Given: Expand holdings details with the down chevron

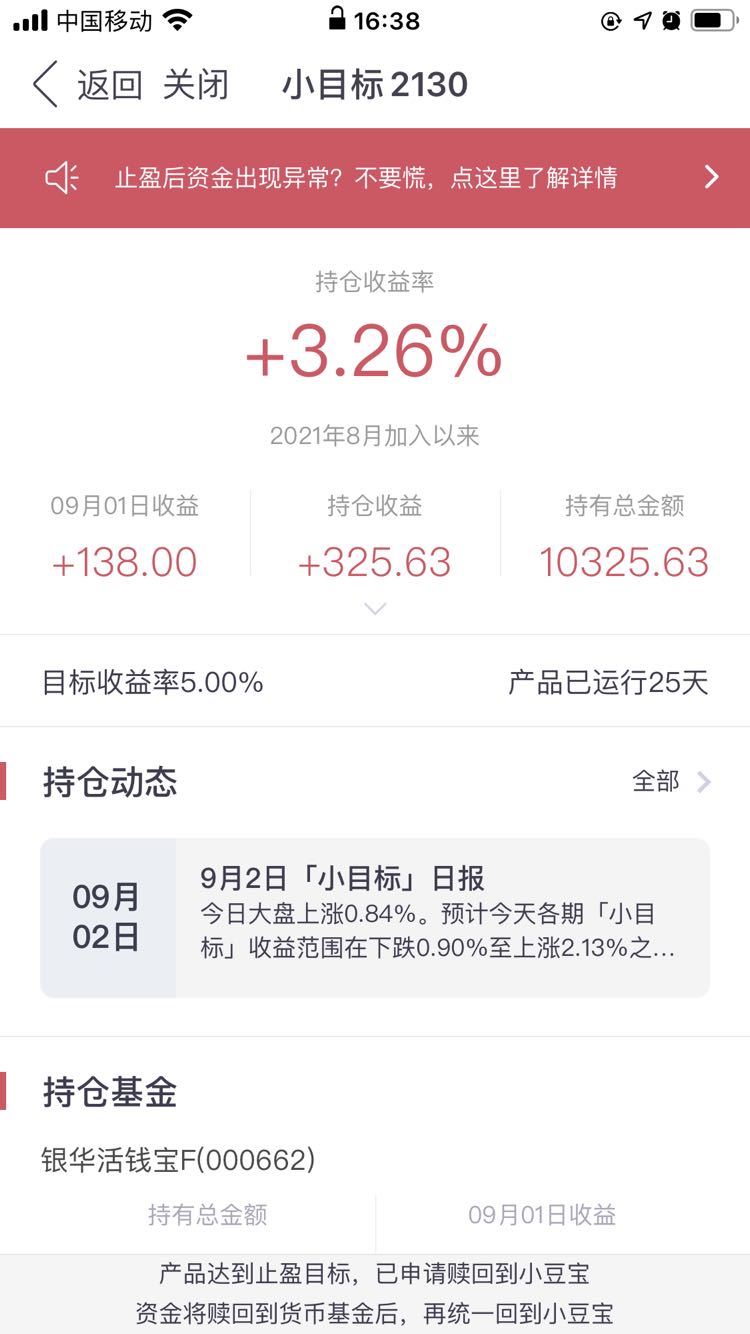Looking at the screenshot, I should pyautogui.click(x=375, y=609).
